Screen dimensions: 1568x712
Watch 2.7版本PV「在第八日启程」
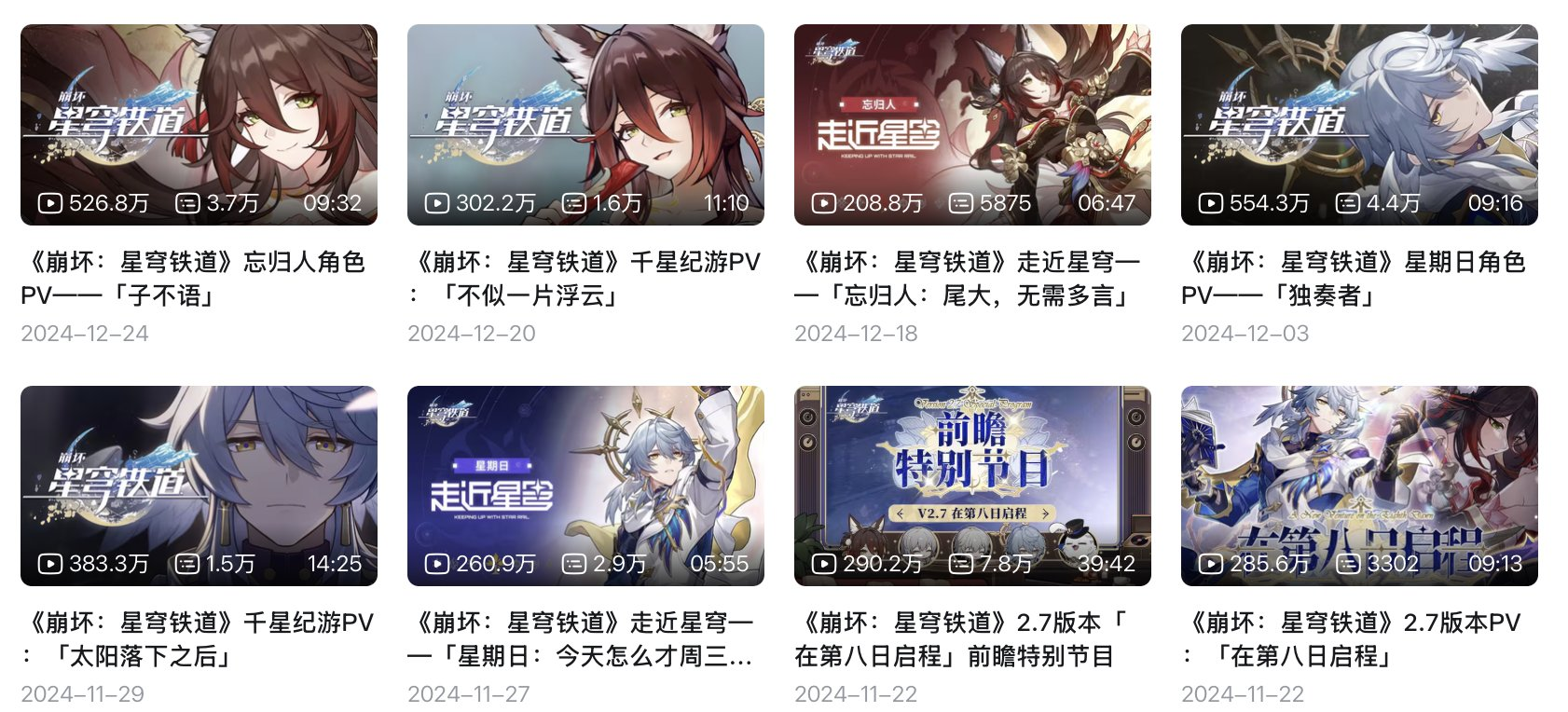coord(1359,486)
